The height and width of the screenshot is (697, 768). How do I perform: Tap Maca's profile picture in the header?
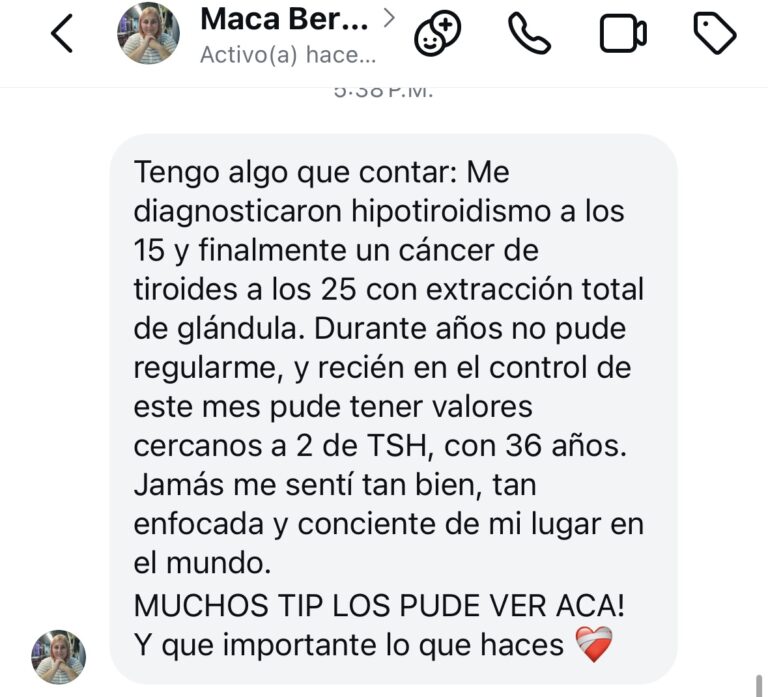(x=149, y=34)
